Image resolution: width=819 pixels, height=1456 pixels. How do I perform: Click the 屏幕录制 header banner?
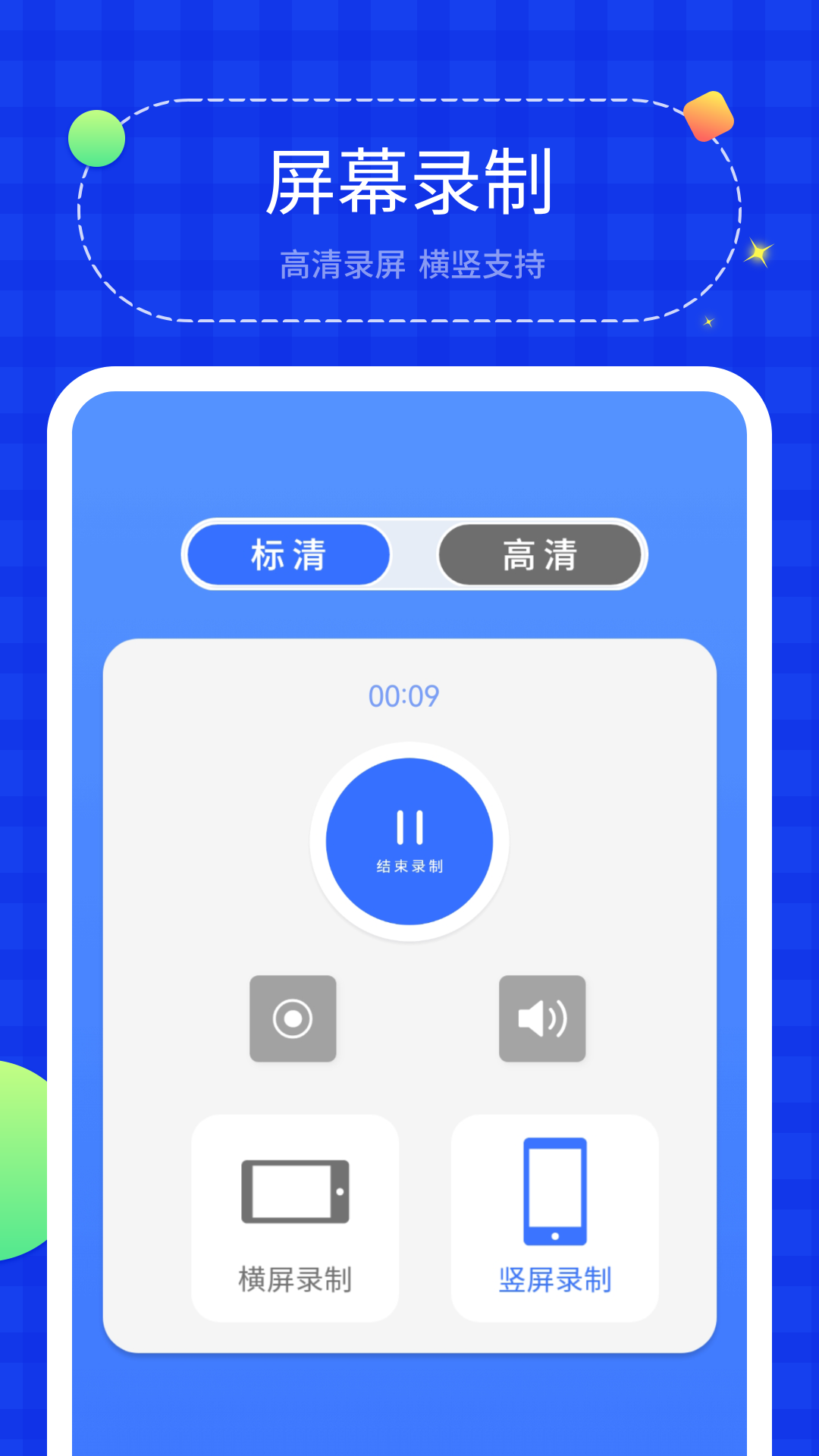tap(409, 182)
